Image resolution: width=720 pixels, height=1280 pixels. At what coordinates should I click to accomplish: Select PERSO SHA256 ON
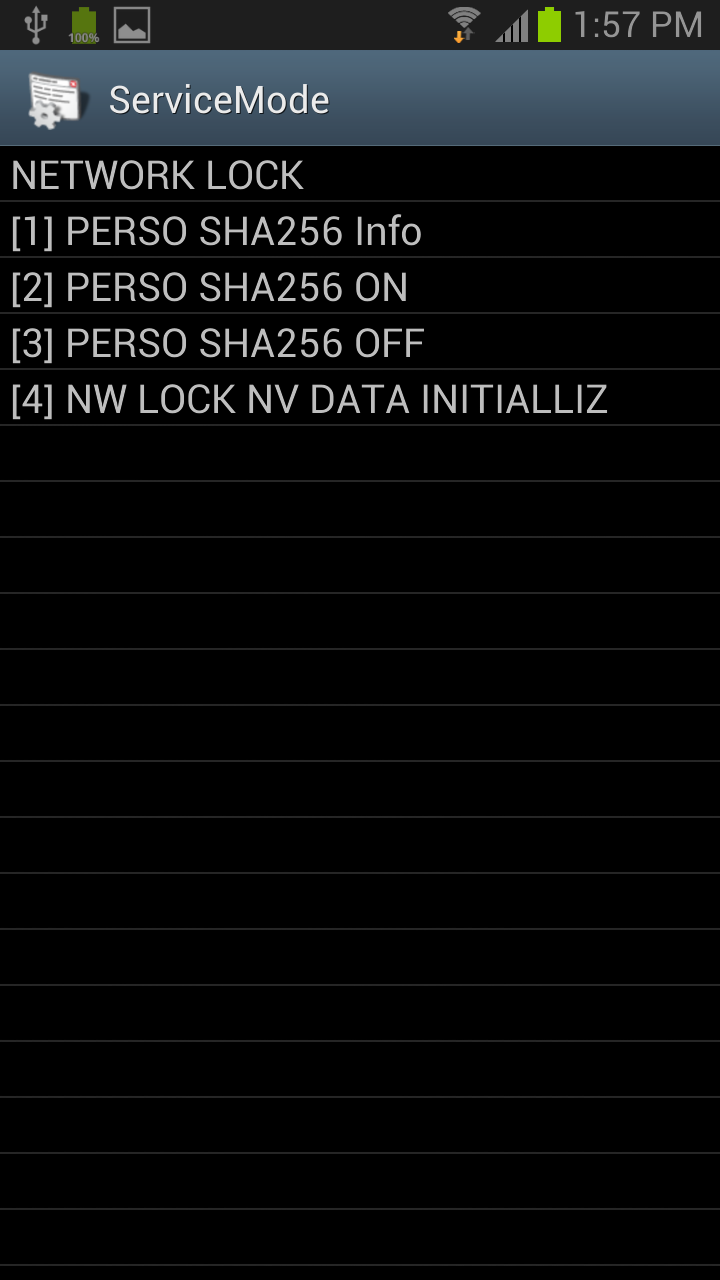[360, 287]
